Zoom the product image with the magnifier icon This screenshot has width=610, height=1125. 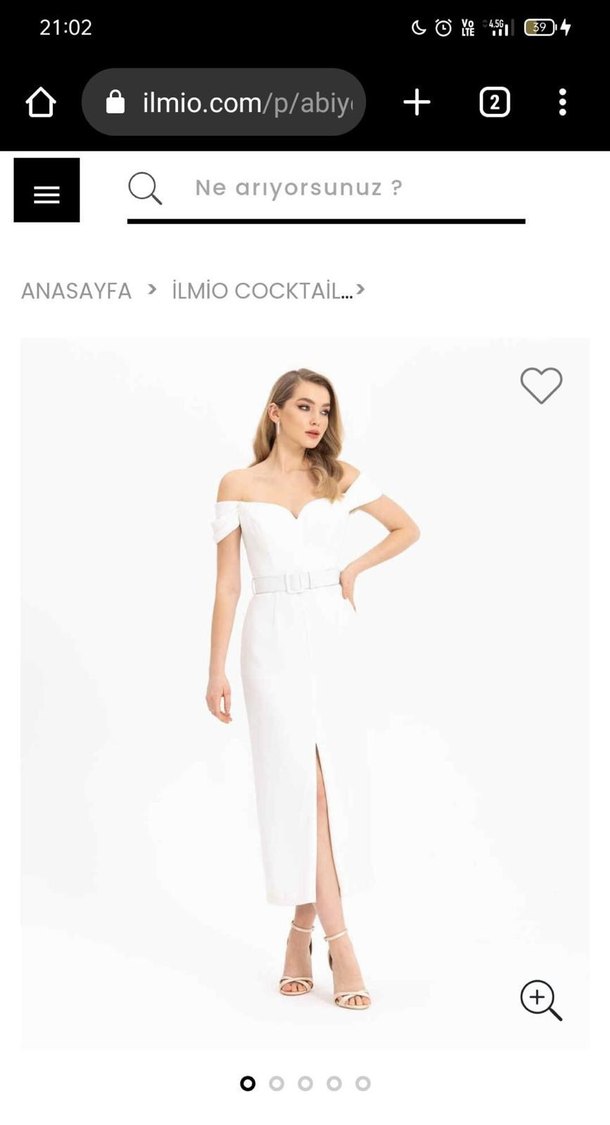[540, 999]
